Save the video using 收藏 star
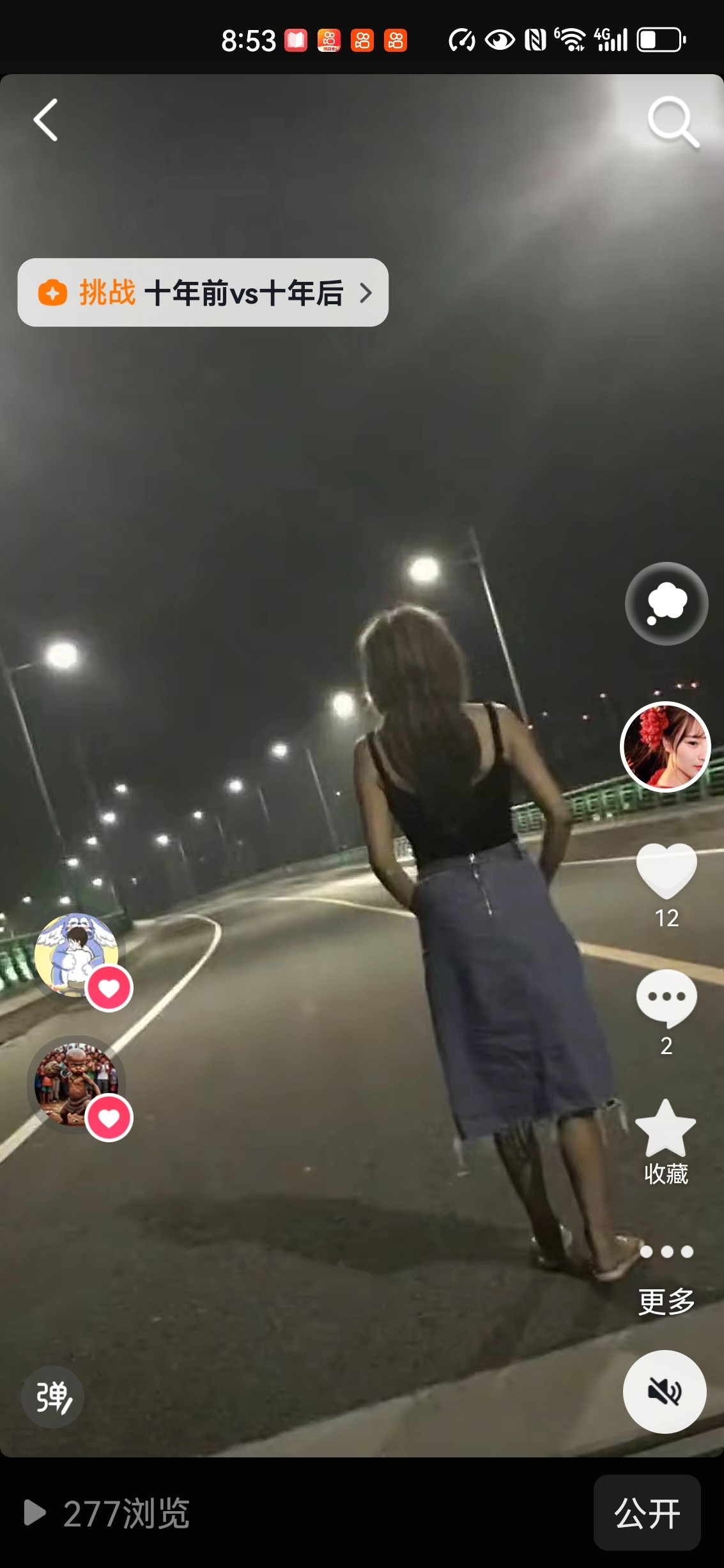 click(x=666, y=1130)
